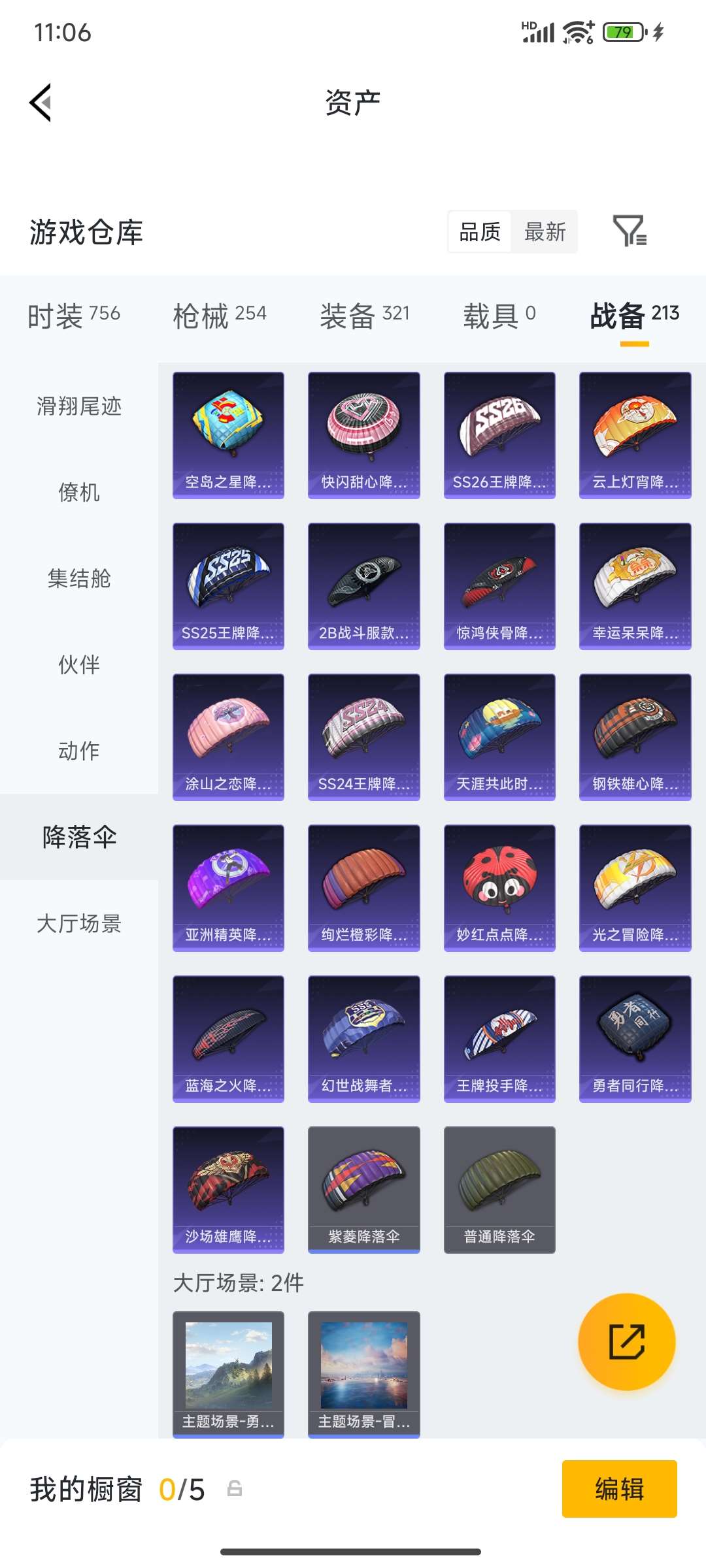
Task: View the 主题场景-冒 scene thumbnail
Action: [x=363, y=1372]
